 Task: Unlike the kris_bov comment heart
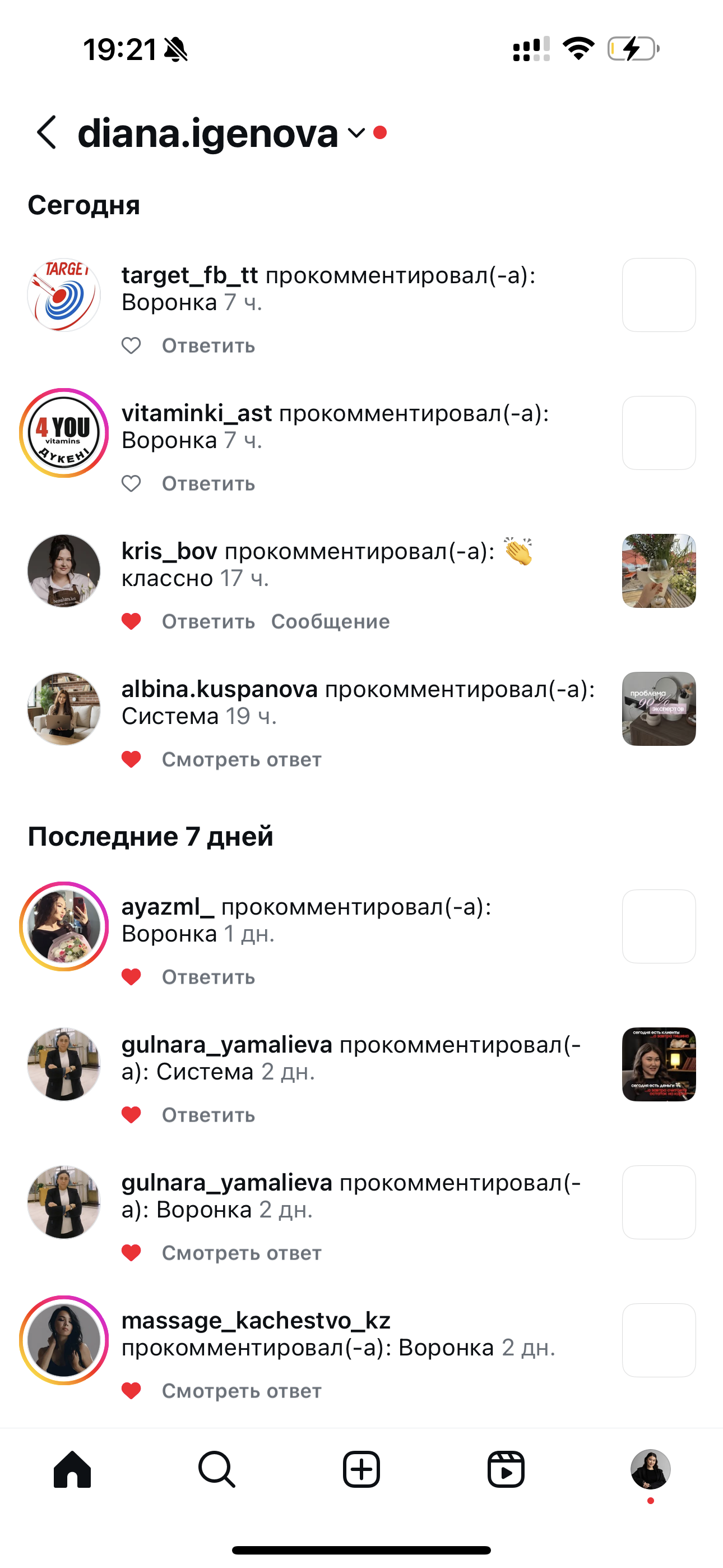click(132, 621)
